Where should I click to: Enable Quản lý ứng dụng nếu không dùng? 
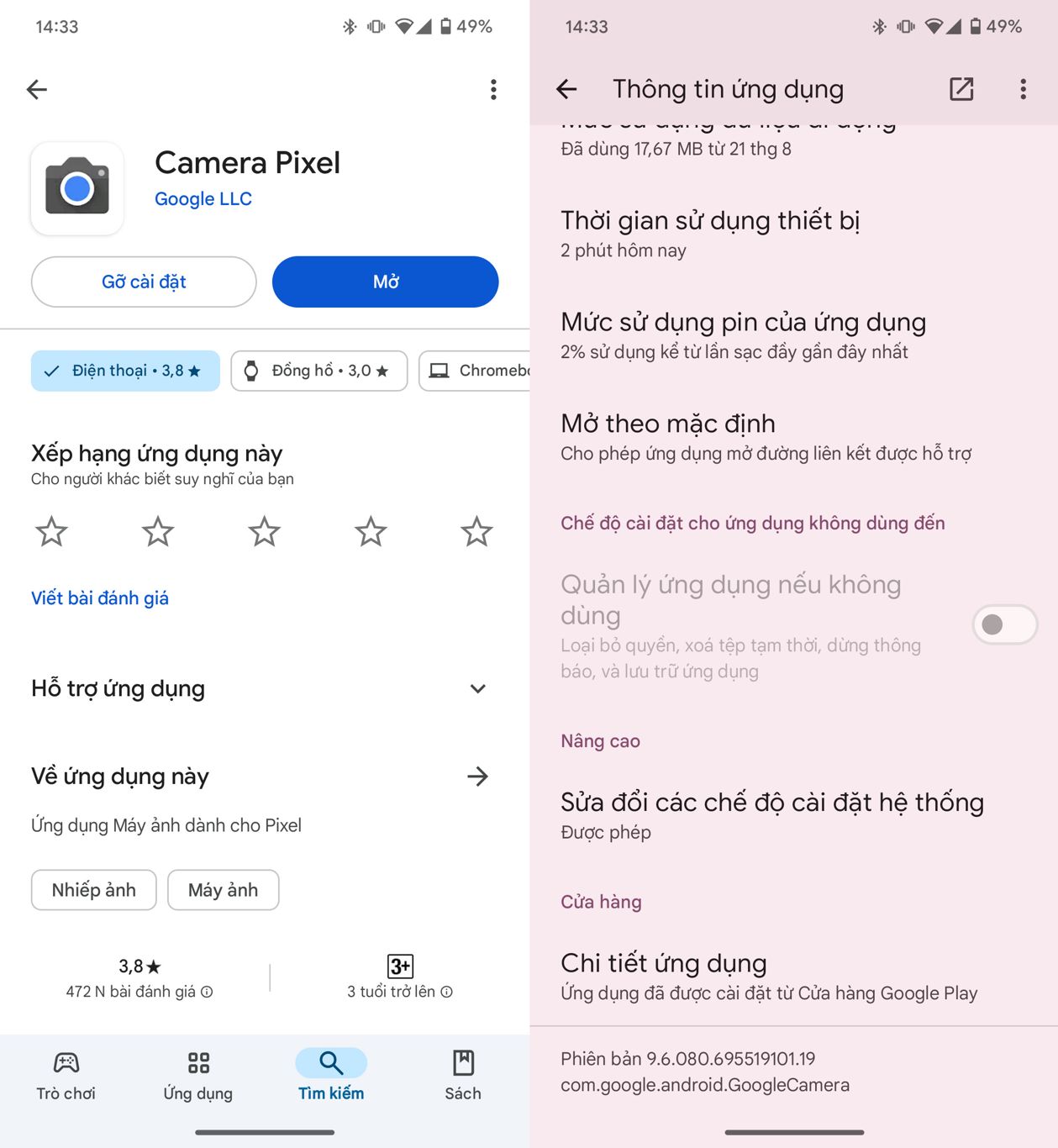[1005, 624]
